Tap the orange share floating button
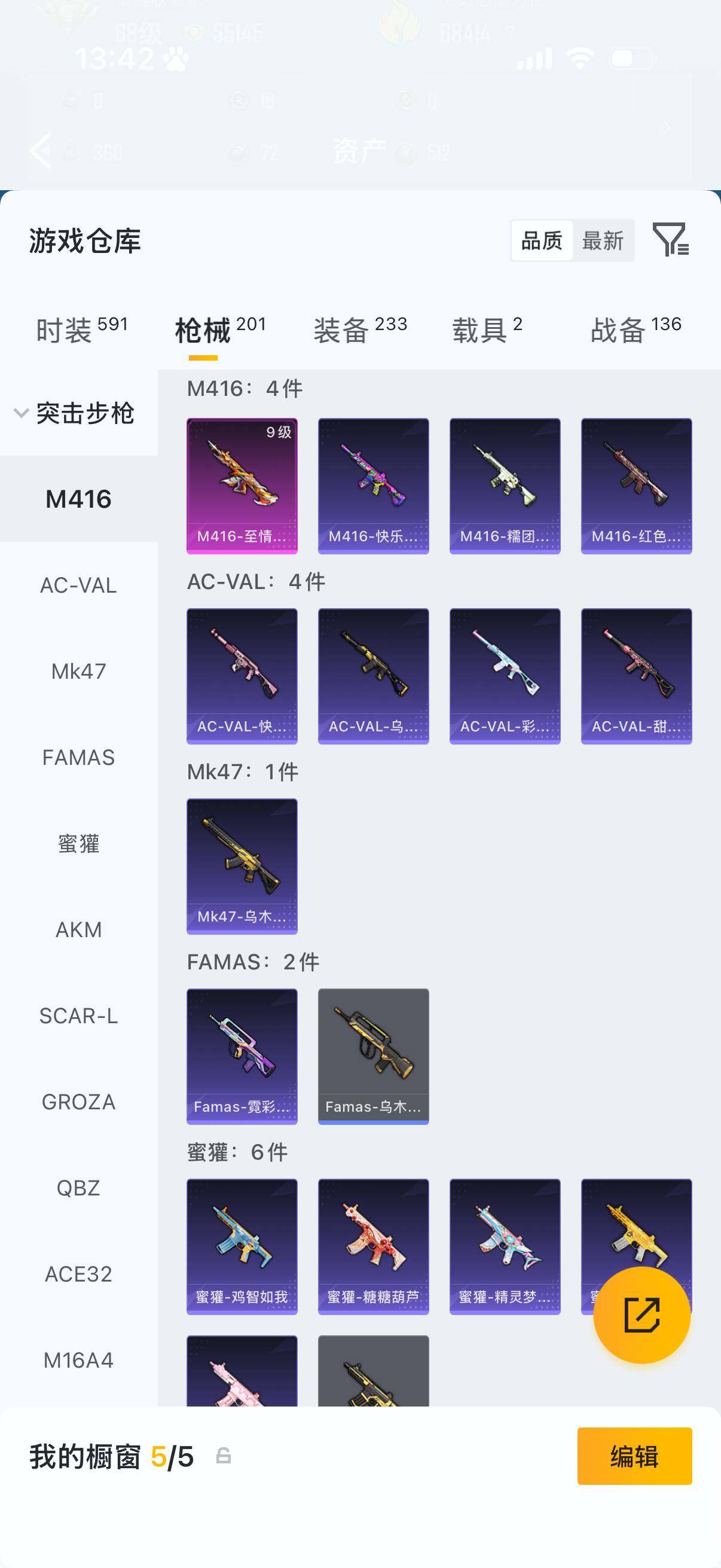This screenshot has width=721, height=1568. click(x=641, y=1315)
